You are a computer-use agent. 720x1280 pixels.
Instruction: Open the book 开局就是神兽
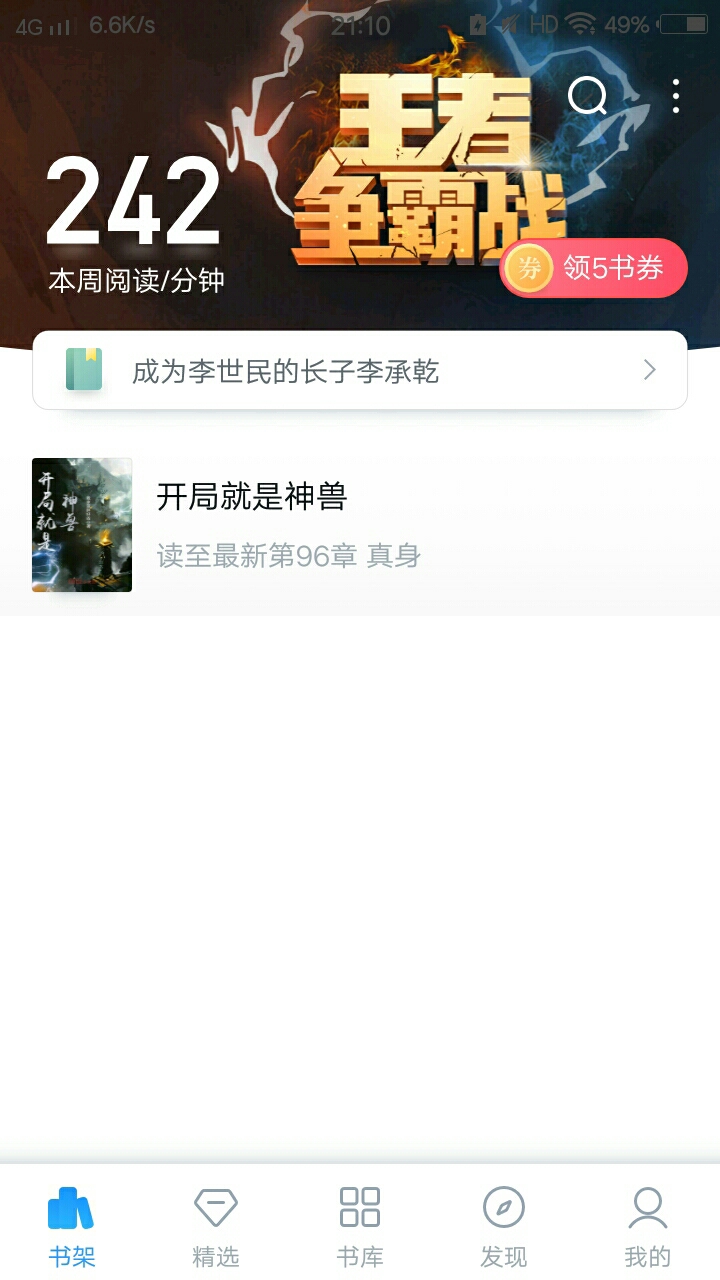[x=250, y=525]
